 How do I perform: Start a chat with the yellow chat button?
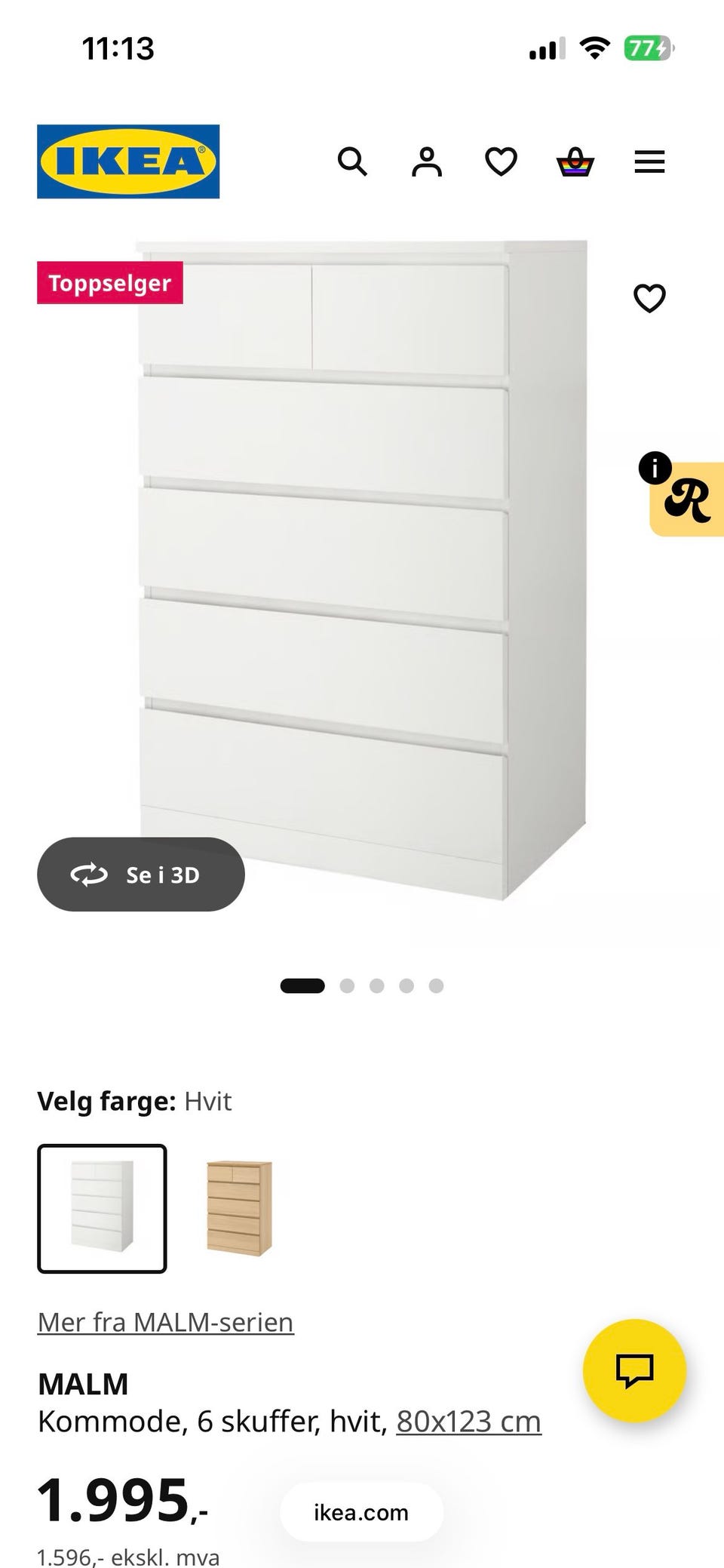coord(634,1370)
